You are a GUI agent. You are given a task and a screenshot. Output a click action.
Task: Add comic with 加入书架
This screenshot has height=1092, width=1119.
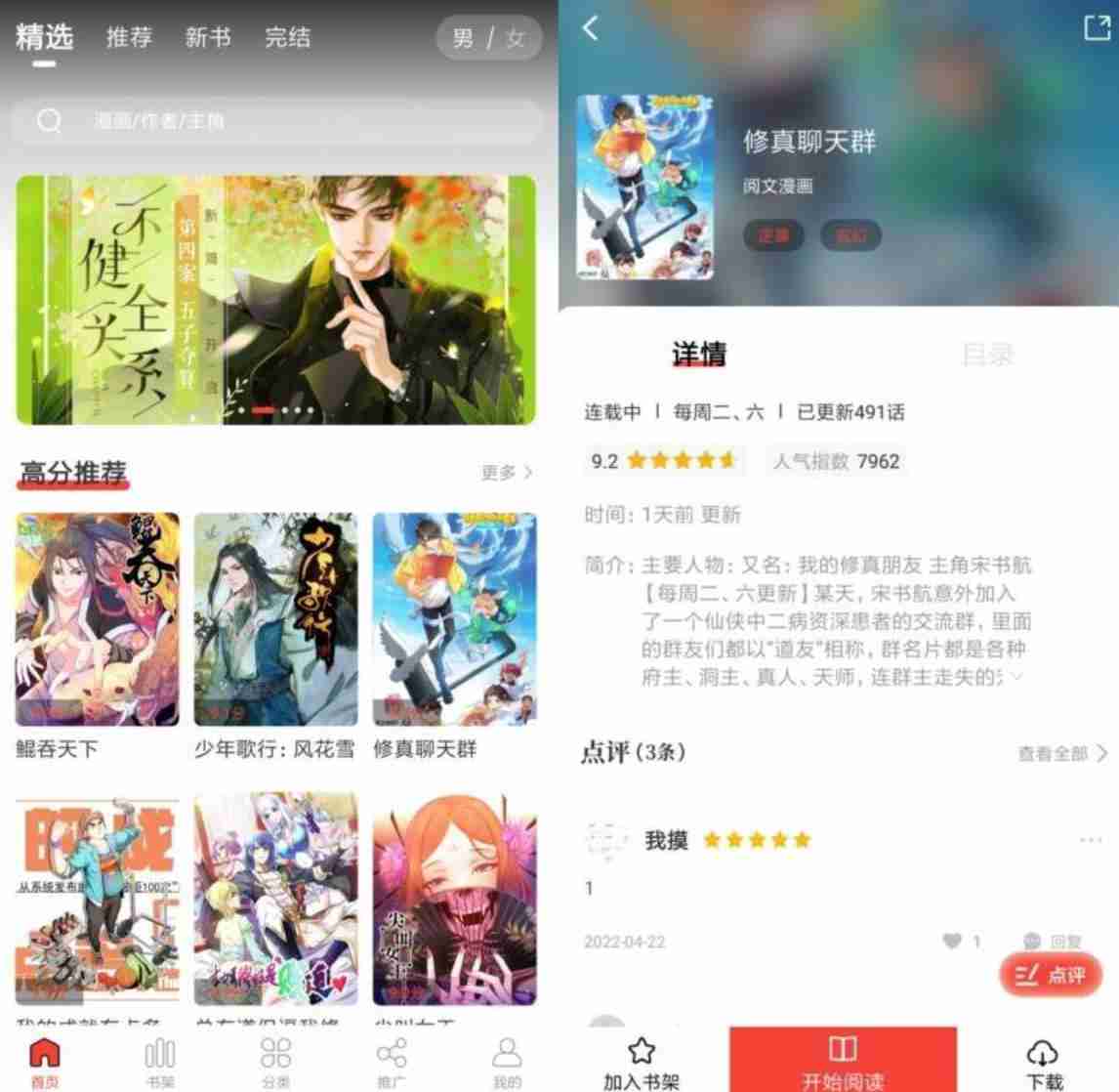(642, 1063)
